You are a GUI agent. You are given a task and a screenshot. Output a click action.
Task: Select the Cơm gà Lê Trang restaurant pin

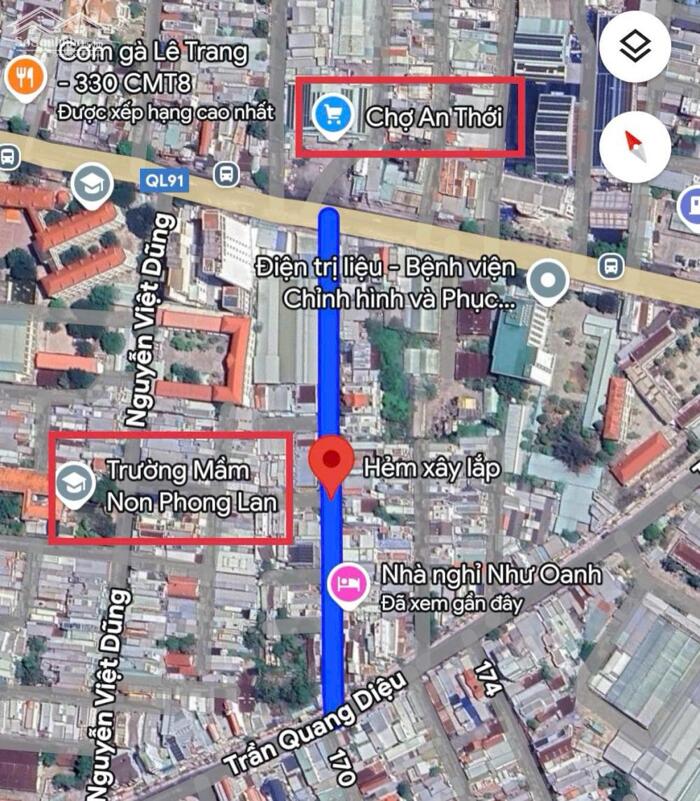coord(22,77)
